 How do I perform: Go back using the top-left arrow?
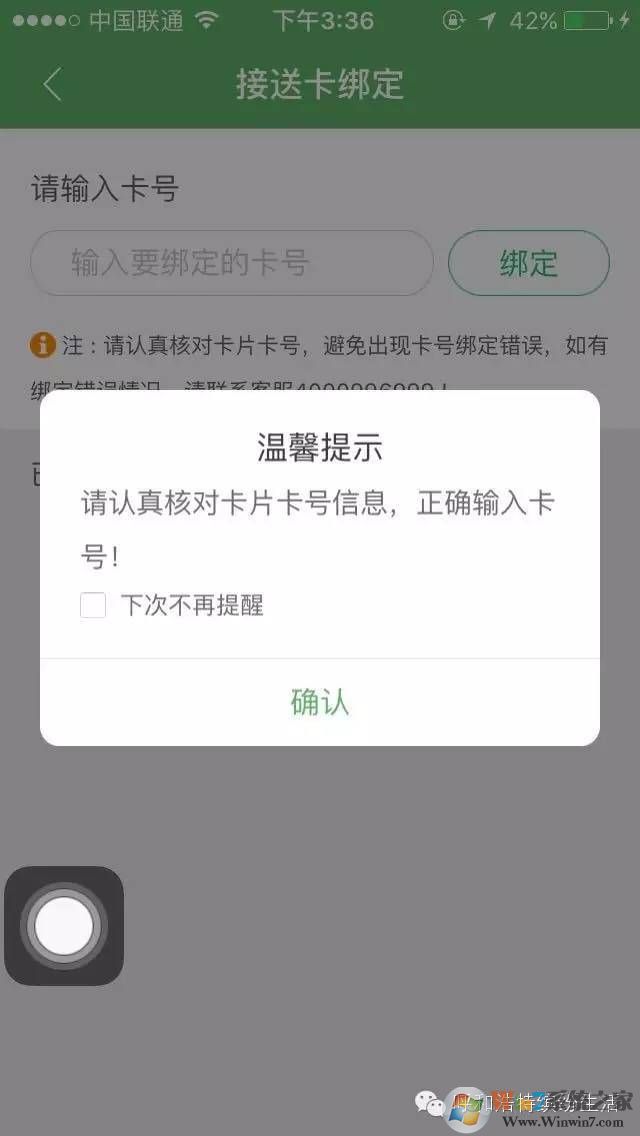coord(53,84)
